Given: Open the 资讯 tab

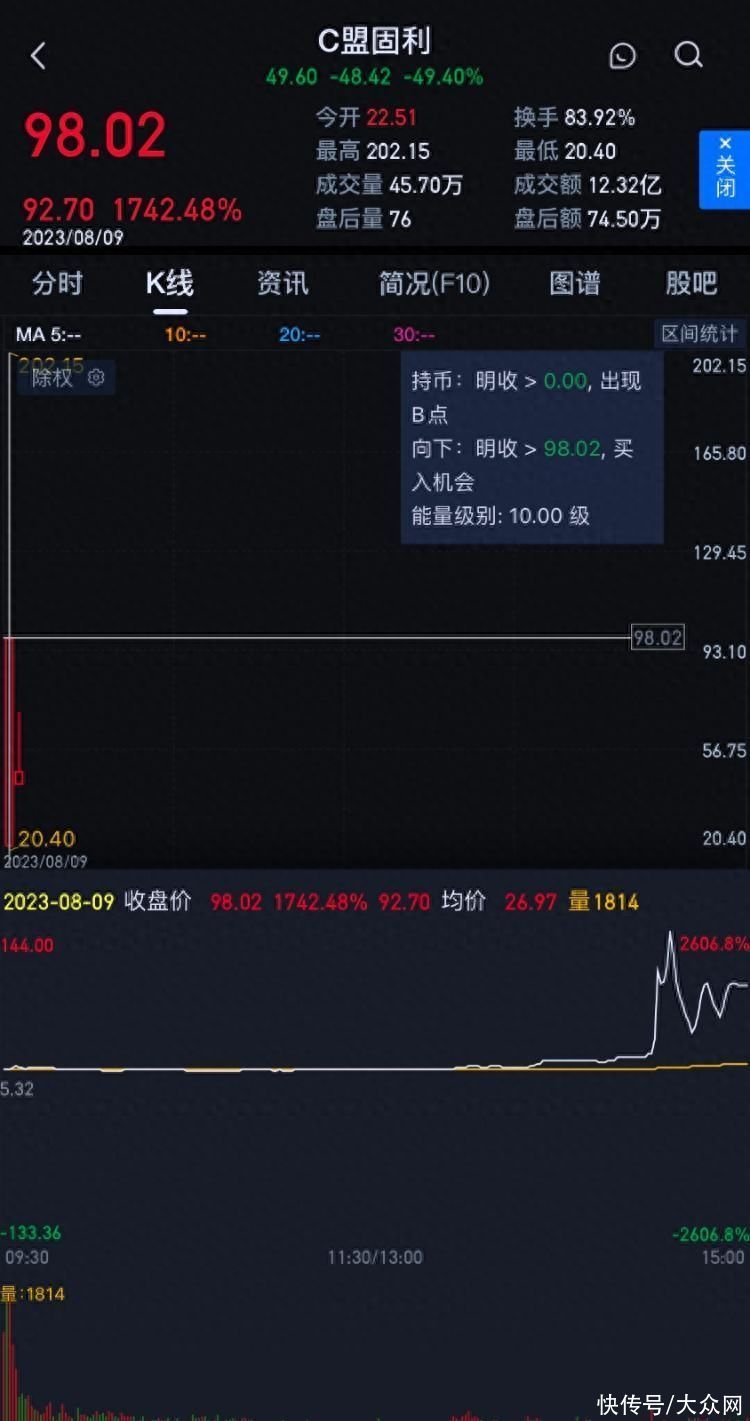Looking at the screenshot, I should tap(282, 283).
